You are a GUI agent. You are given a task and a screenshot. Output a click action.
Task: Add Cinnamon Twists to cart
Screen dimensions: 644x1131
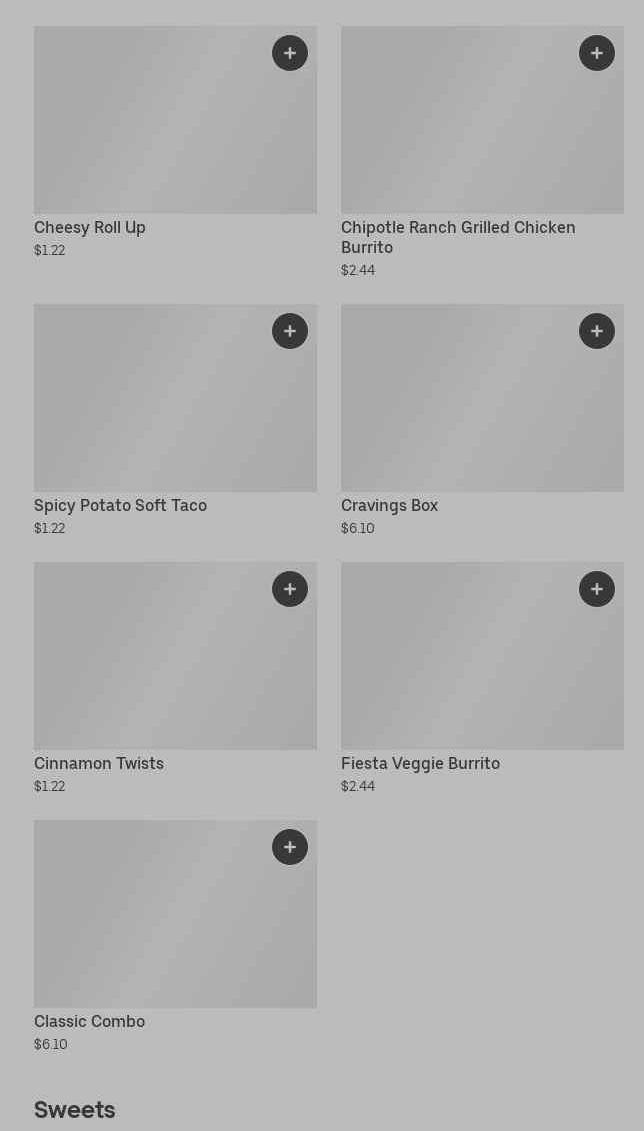[x=290, y=589]
